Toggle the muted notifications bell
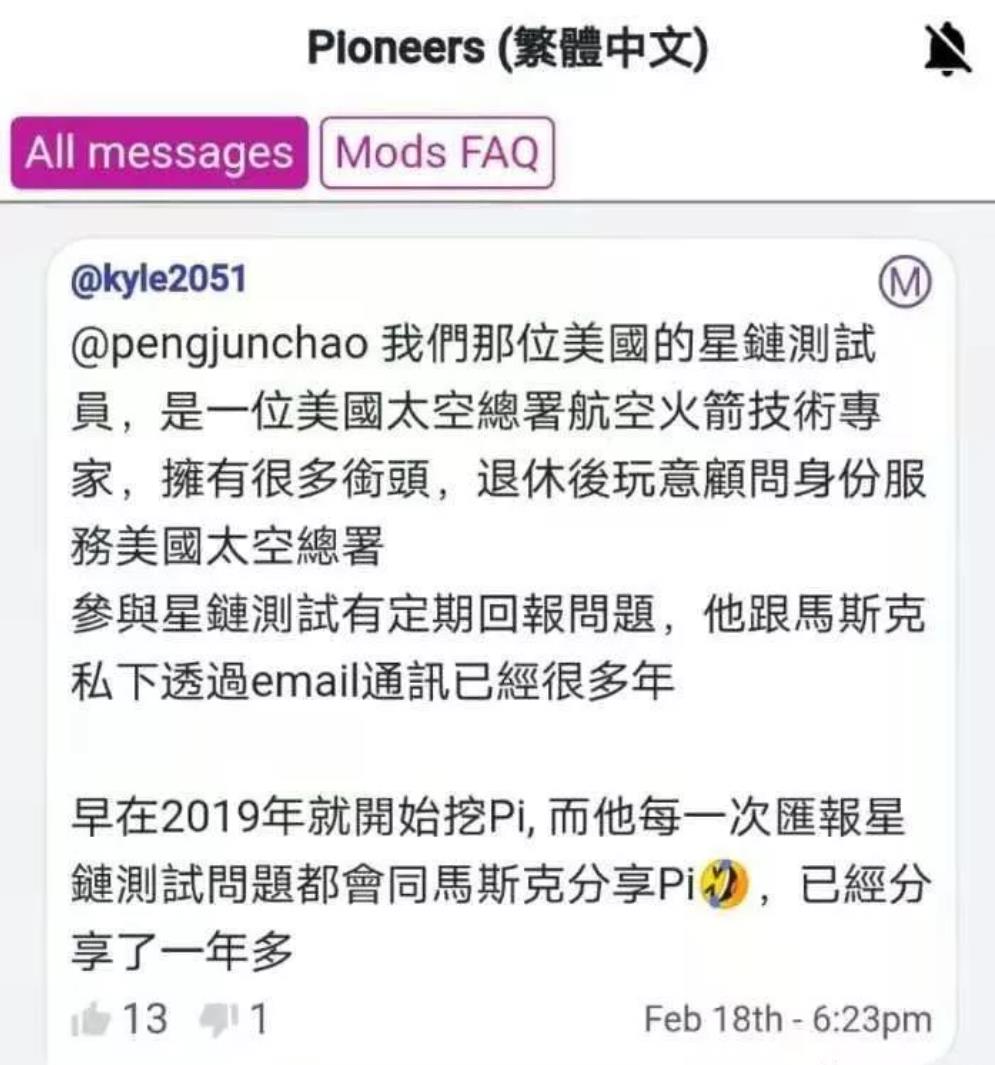 pos(946,48)
